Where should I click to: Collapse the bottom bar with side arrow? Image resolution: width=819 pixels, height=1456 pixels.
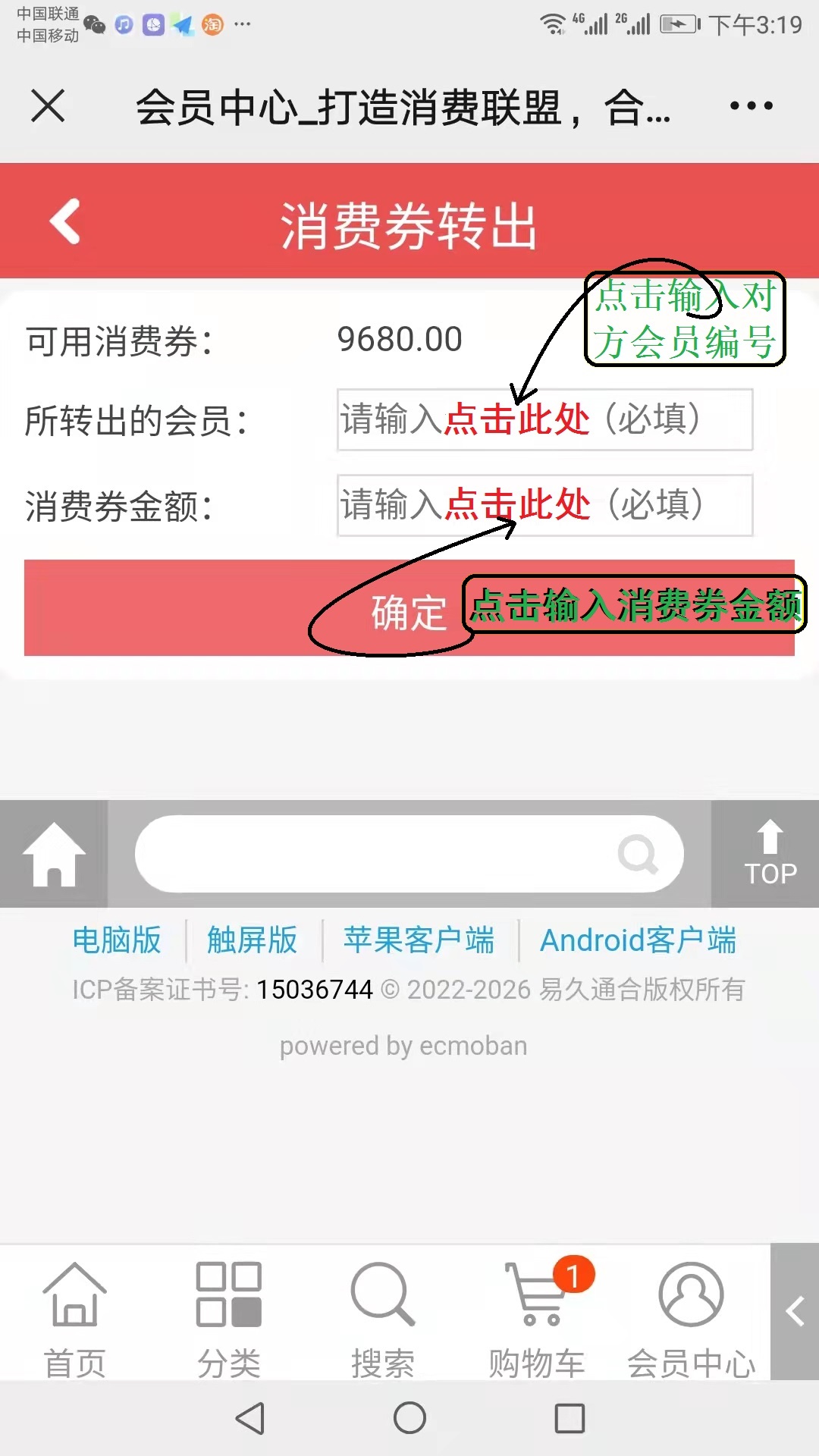(795, 1311)
